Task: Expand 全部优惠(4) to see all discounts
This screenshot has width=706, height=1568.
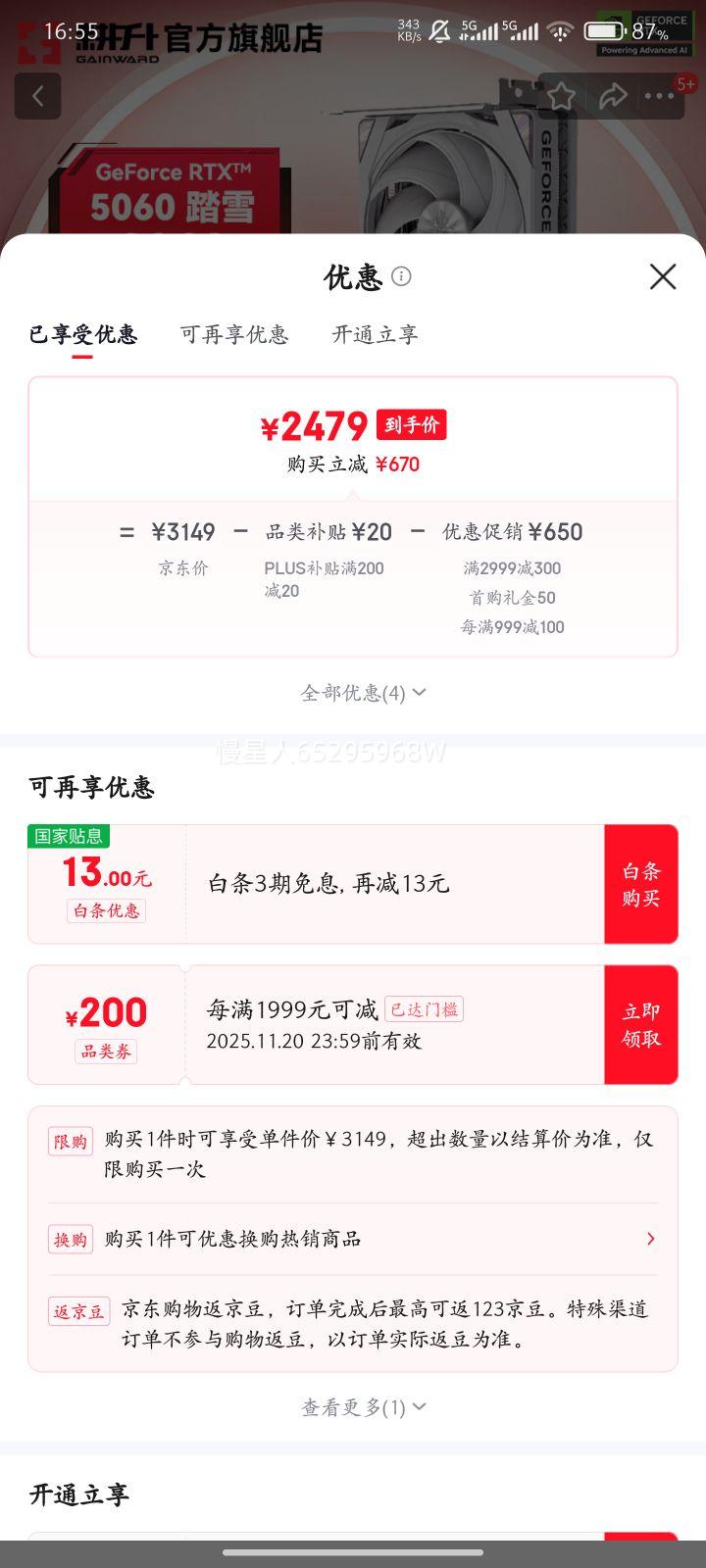Action: click(353, 692)
